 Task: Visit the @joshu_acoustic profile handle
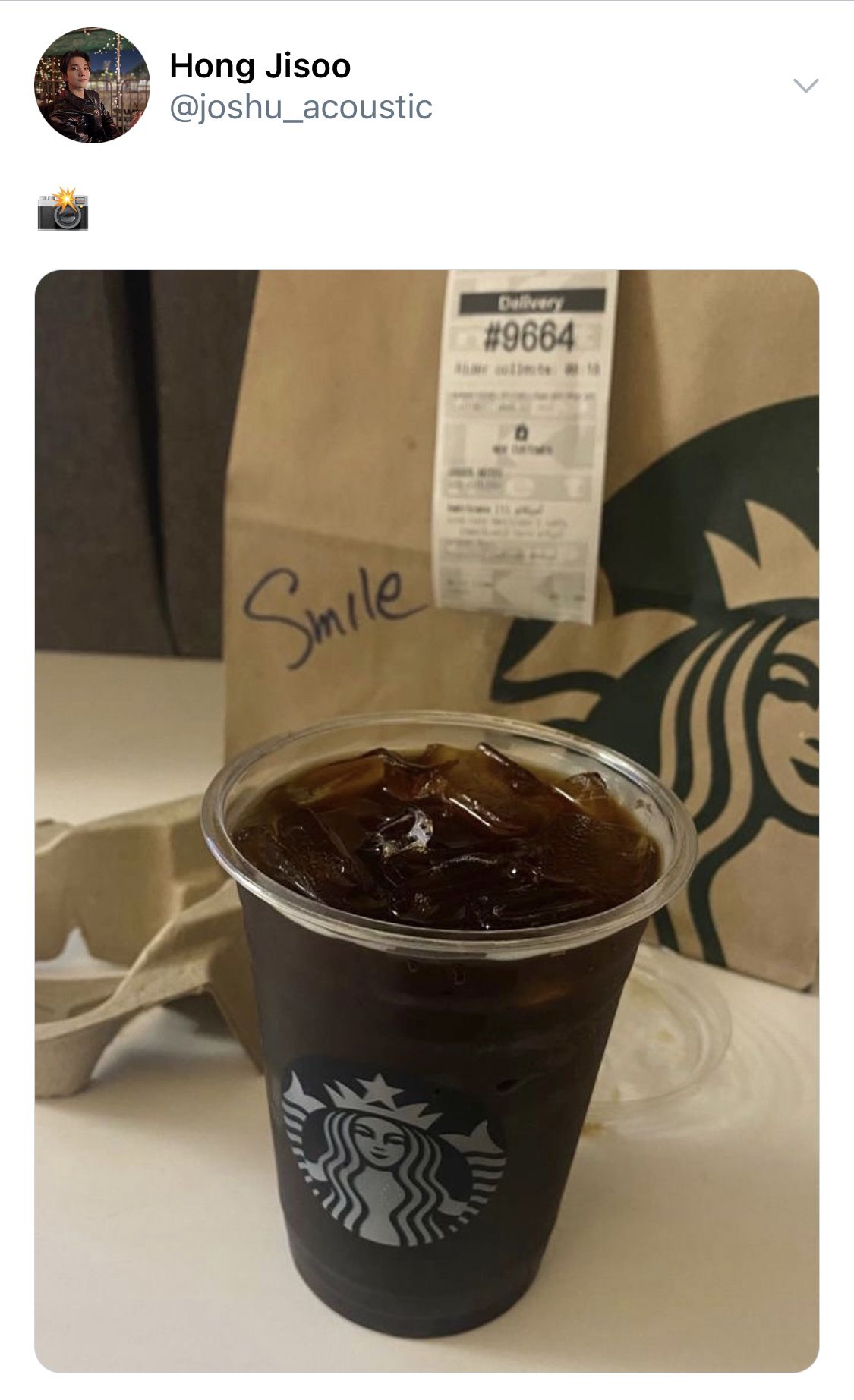point(301,107)
